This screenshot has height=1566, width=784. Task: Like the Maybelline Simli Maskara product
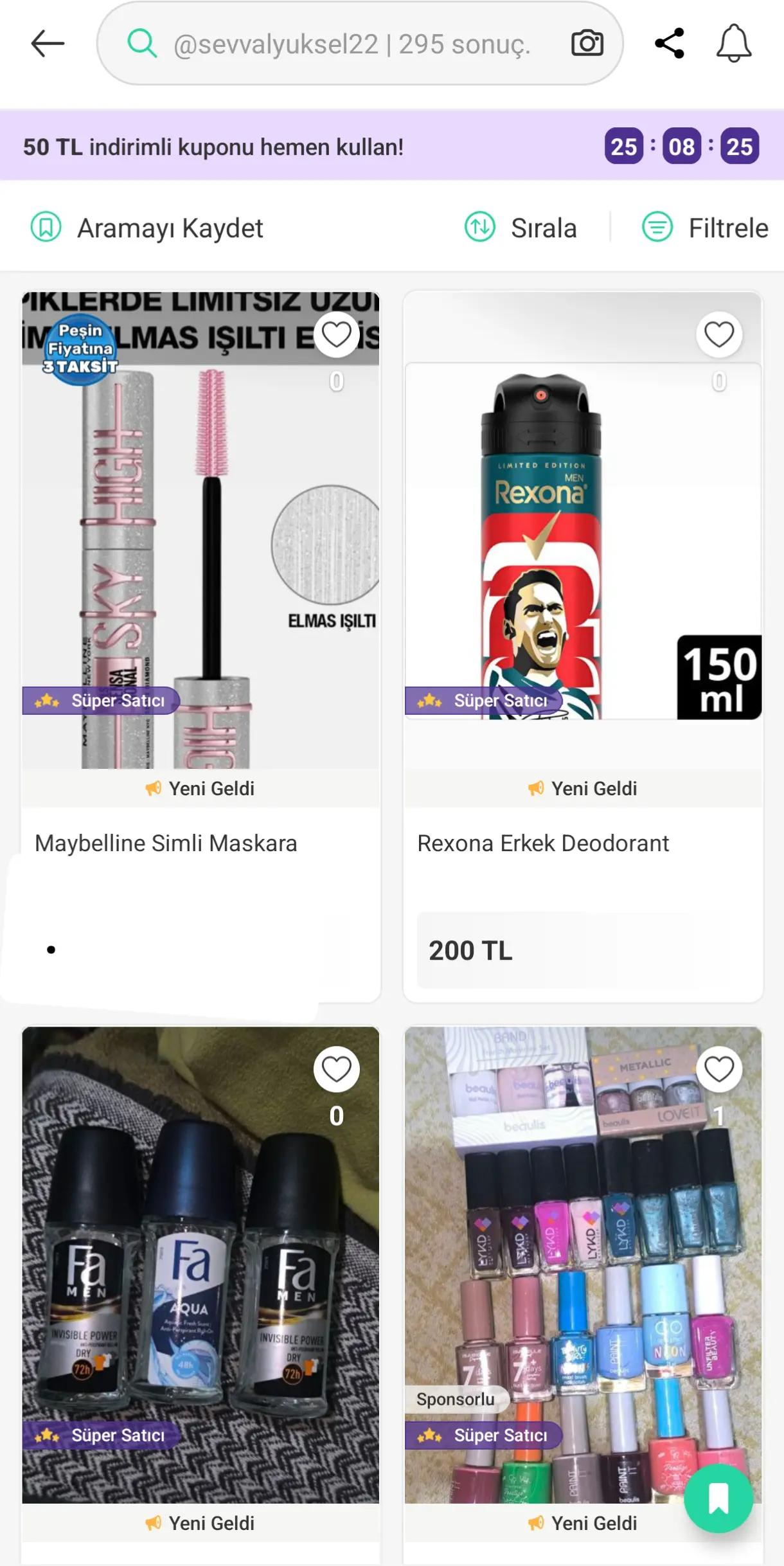coord(337,334)
